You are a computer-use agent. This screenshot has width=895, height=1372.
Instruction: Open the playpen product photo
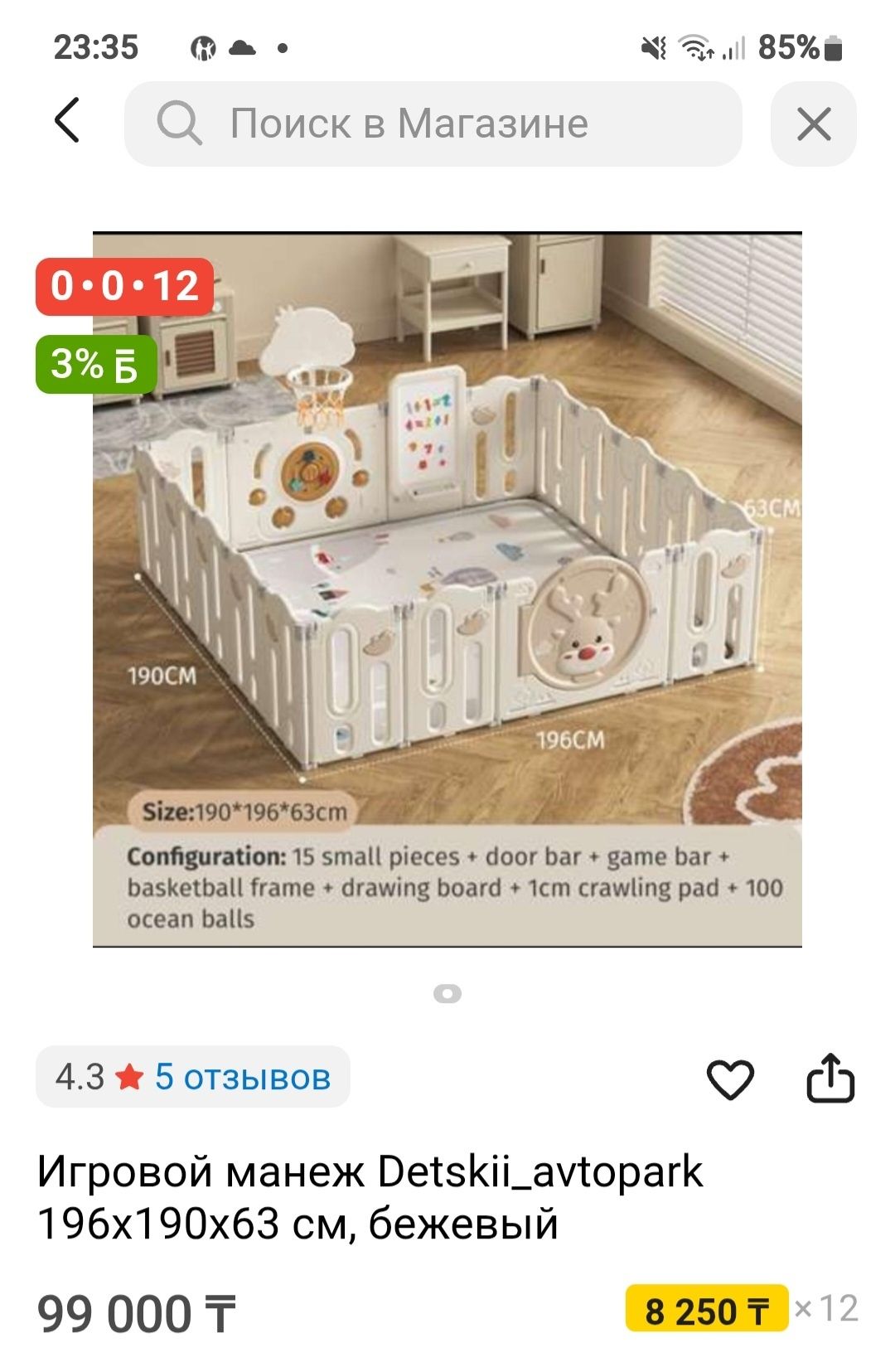point(447,589)
